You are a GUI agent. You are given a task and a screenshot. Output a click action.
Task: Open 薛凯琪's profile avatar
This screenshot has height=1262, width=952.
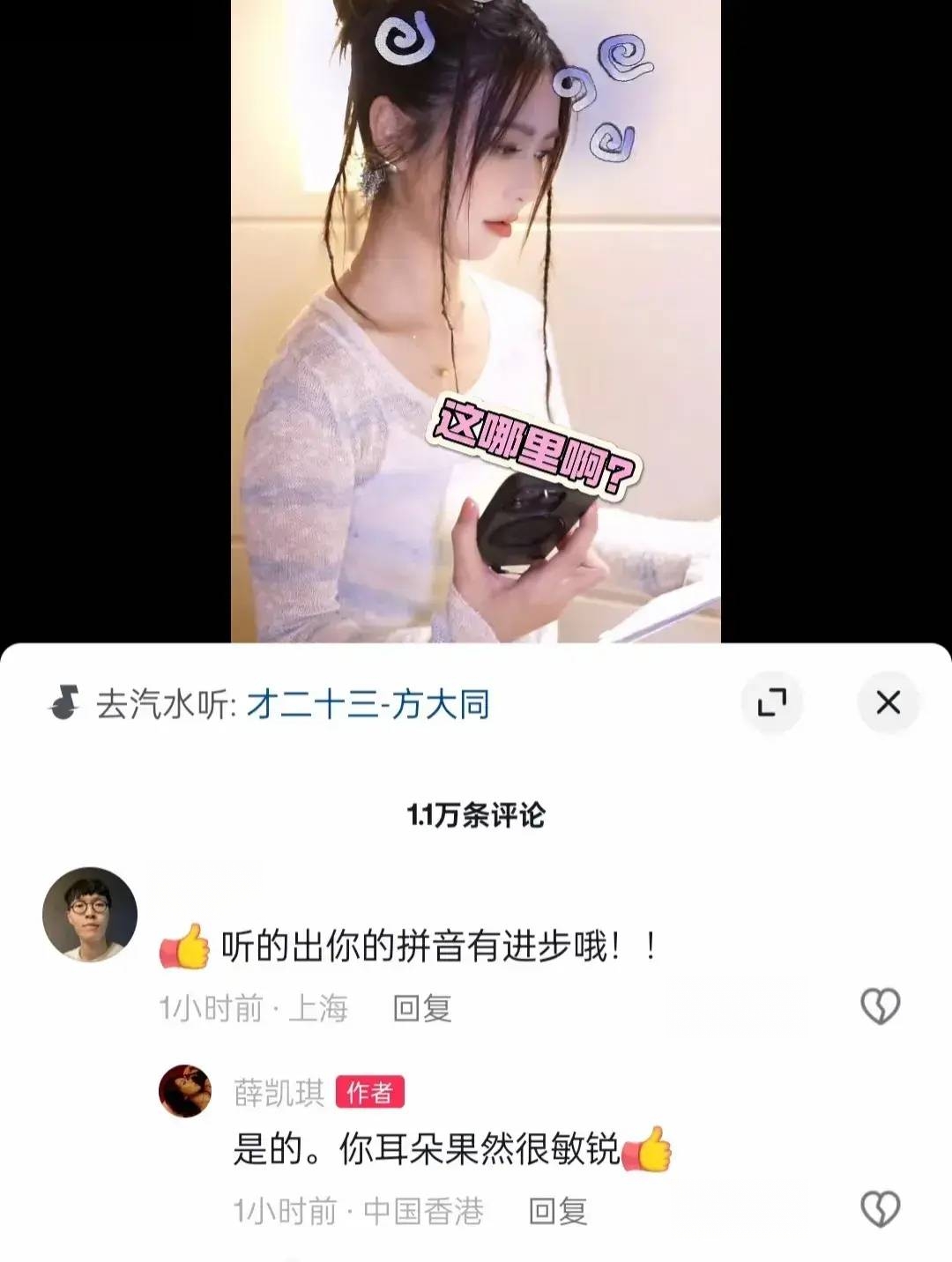185,1091
